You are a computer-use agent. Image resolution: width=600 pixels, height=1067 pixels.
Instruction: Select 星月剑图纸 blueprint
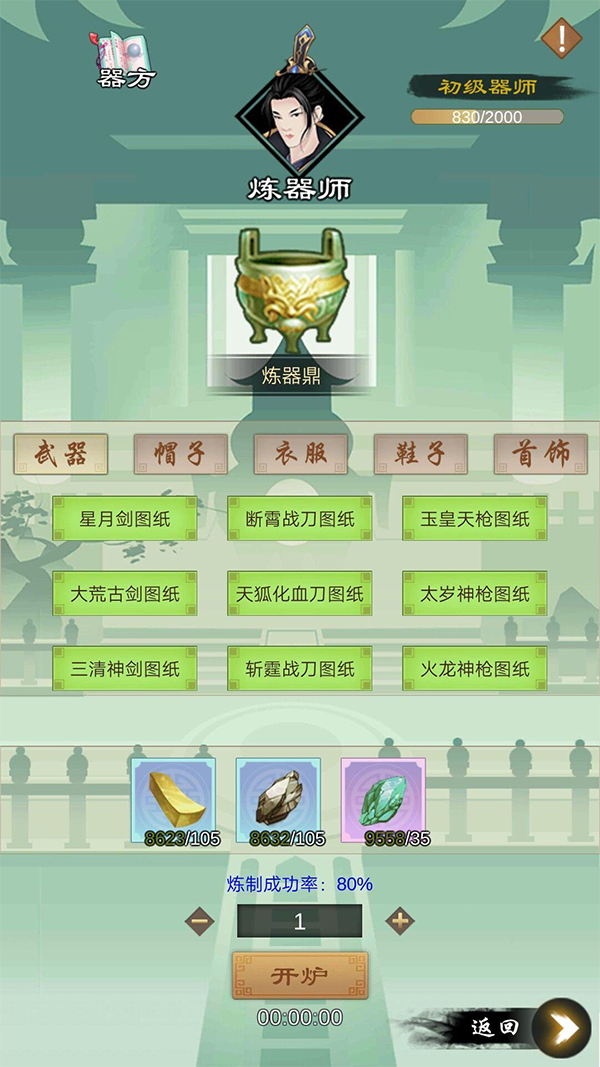pyautogui.click(x=125, y=519)
